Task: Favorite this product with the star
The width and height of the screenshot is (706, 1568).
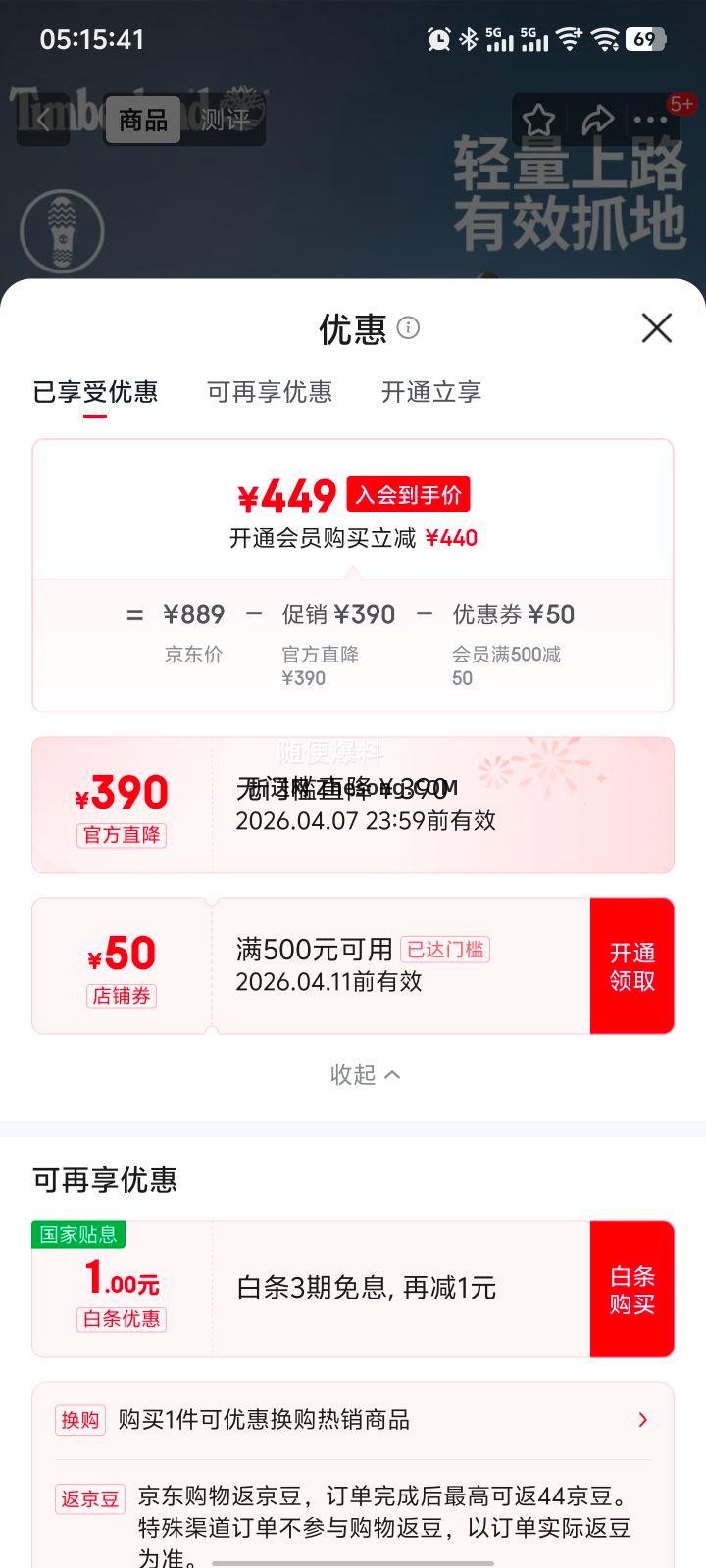Action: point(538,121)
